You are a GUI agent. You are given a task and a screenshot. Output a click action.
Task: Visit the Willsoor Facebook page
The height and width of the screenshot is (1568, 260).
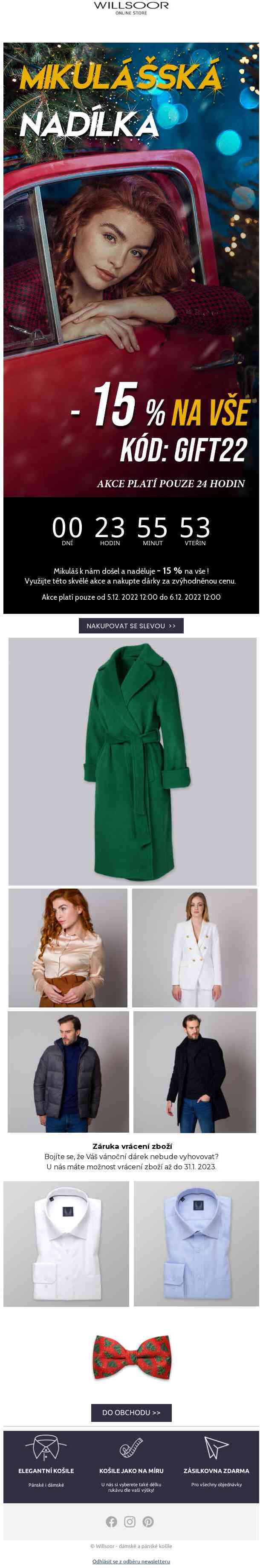(x=111, y=1521)
